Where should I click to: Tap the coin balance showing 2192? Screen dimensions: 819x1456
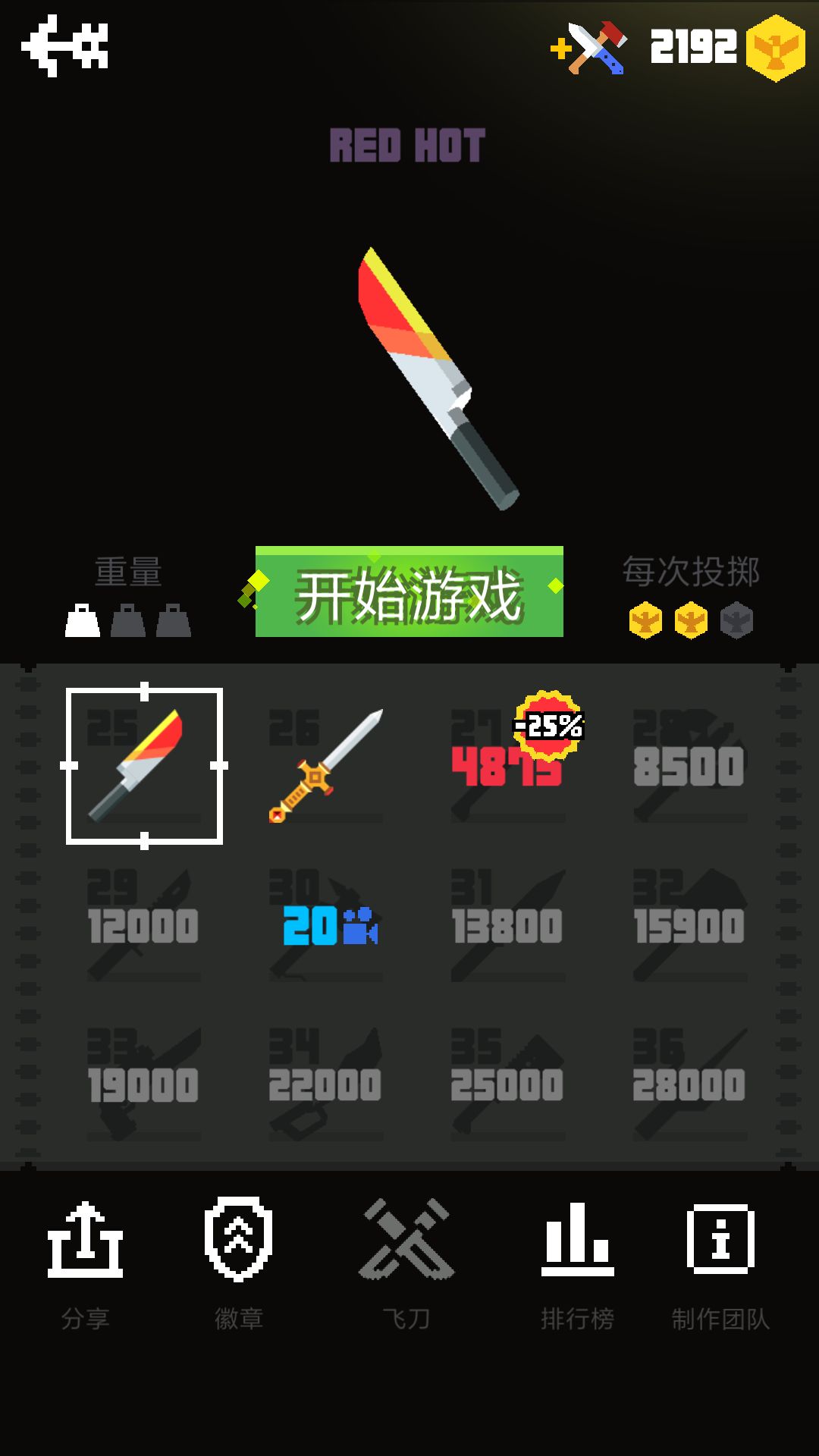point(692,47)
